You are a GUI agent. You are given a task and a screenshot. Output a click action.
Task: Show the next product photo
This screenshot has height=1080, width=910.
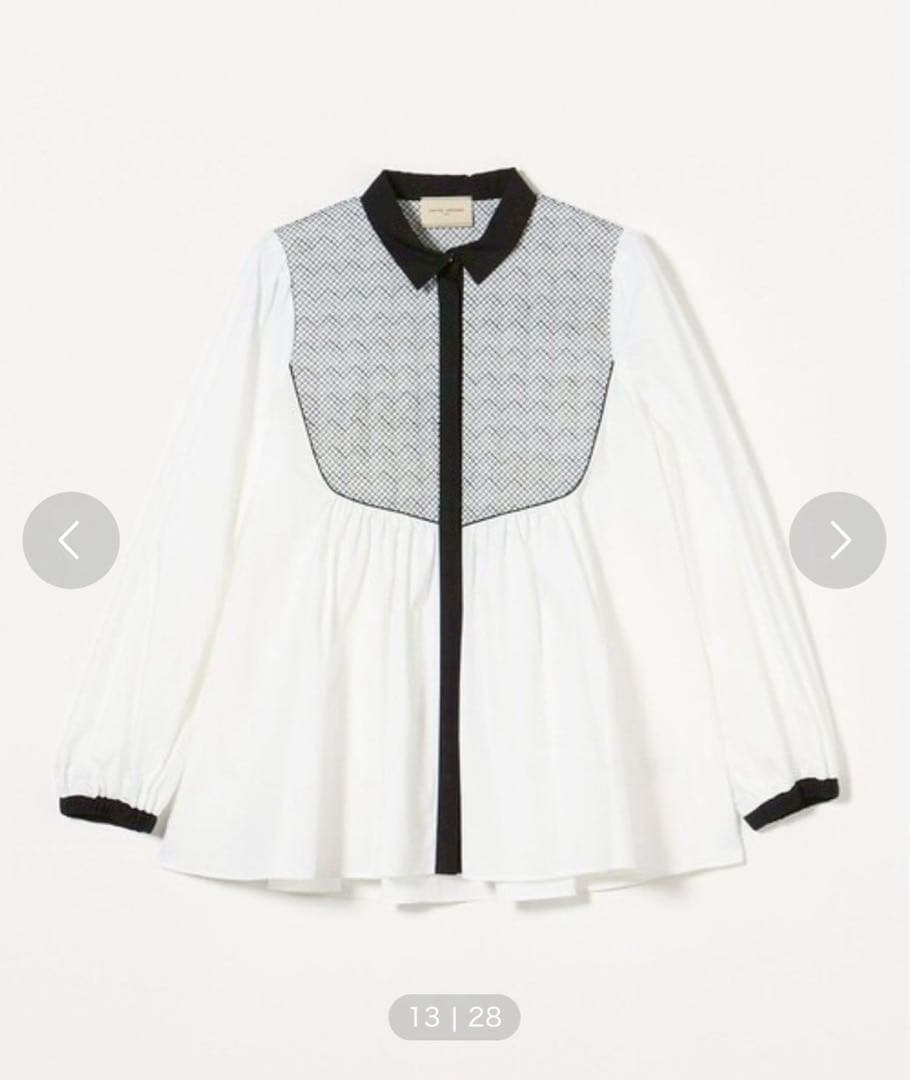pyautogui.click(x=837, y=540)
